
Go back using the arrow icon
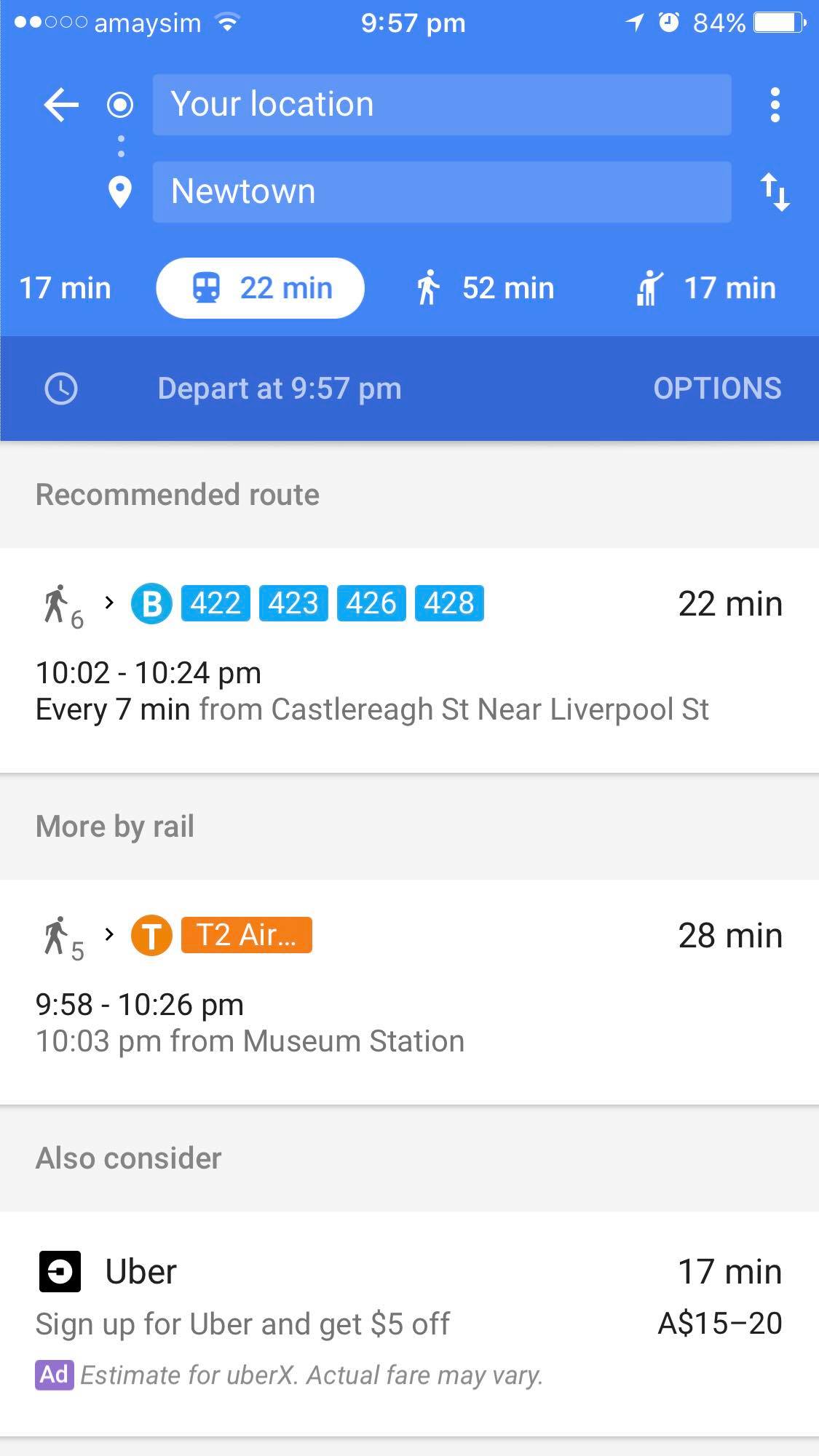pos(61,105)
